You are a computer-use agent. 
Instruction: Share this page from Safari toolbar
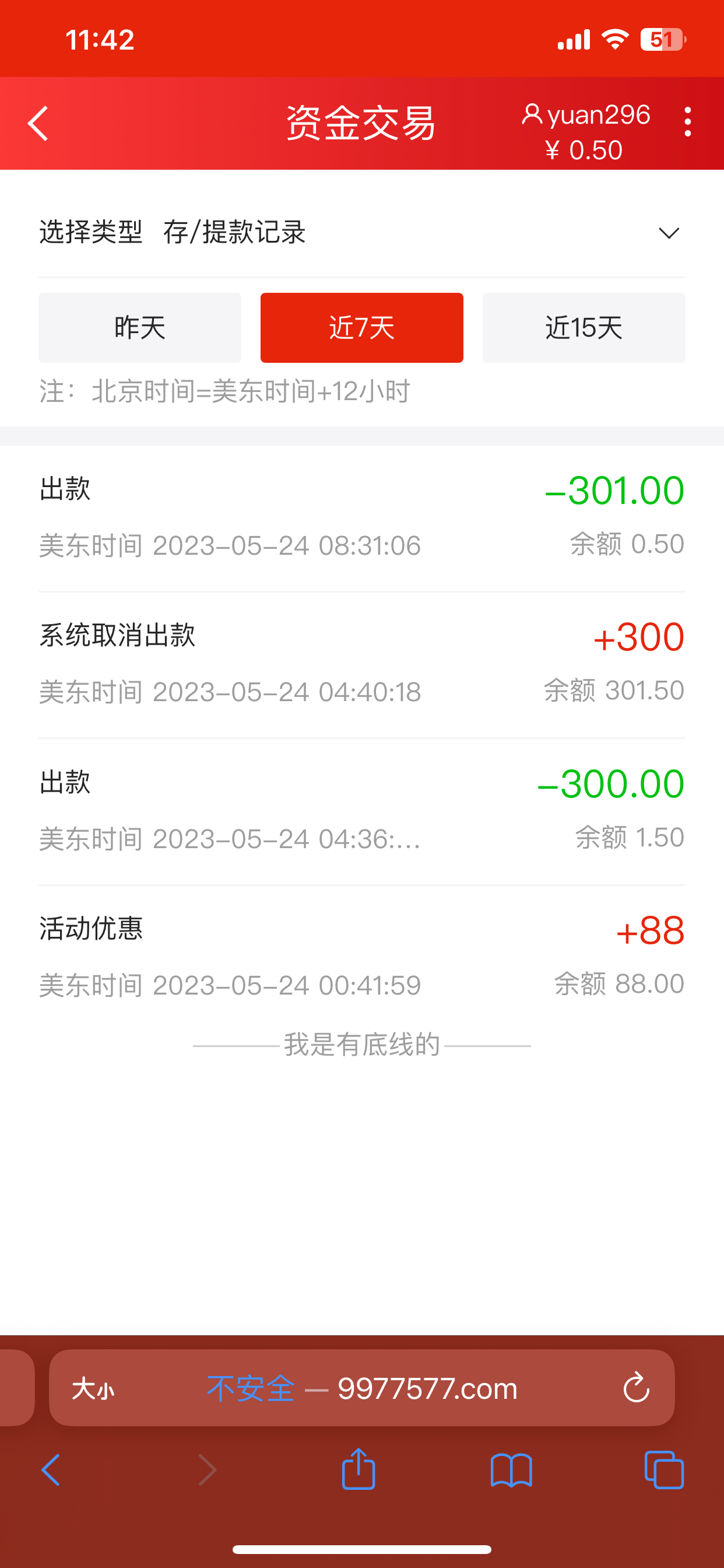[359, 1469]
